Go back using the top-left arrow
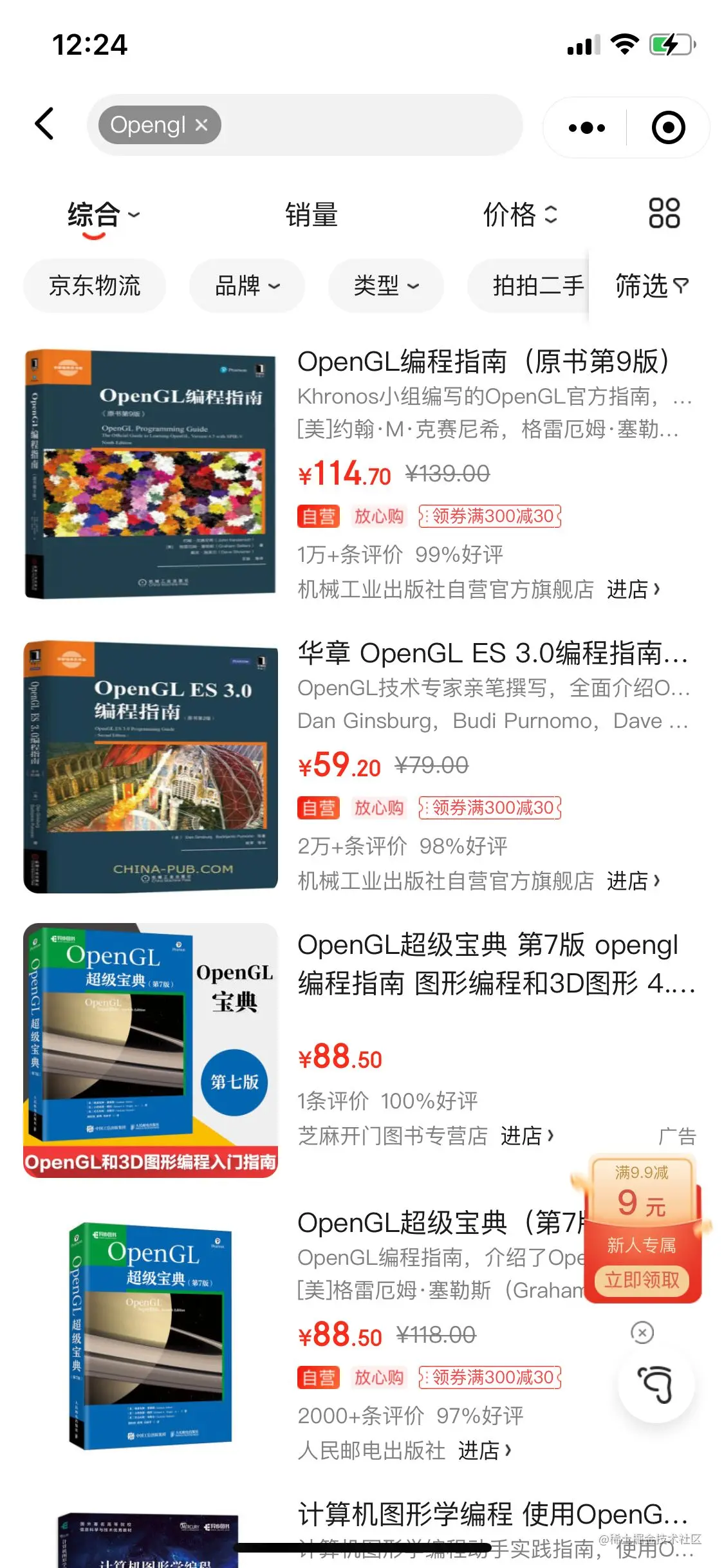This screenshot has width=724, height=1568. (x=44, y=124)
